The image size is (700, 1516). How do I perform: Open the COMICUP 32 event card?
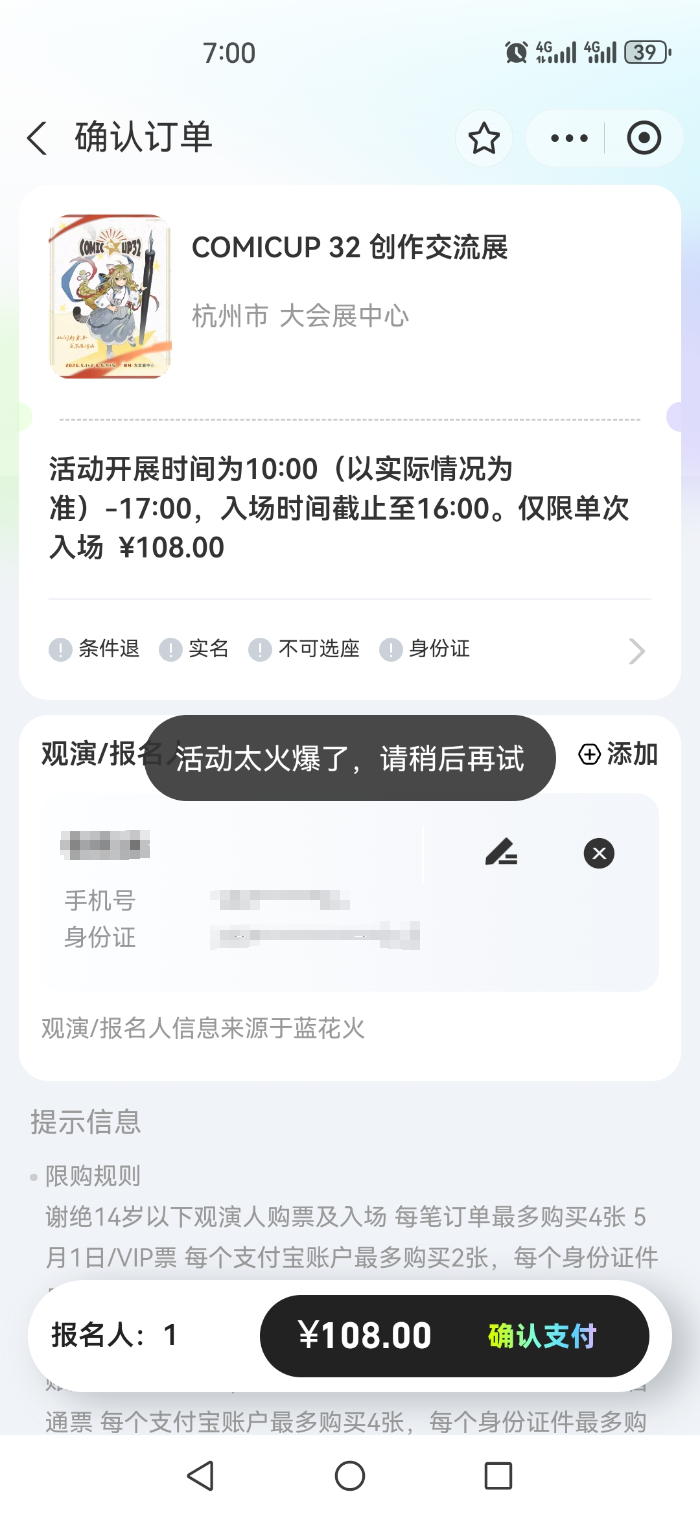click(349, 297)
